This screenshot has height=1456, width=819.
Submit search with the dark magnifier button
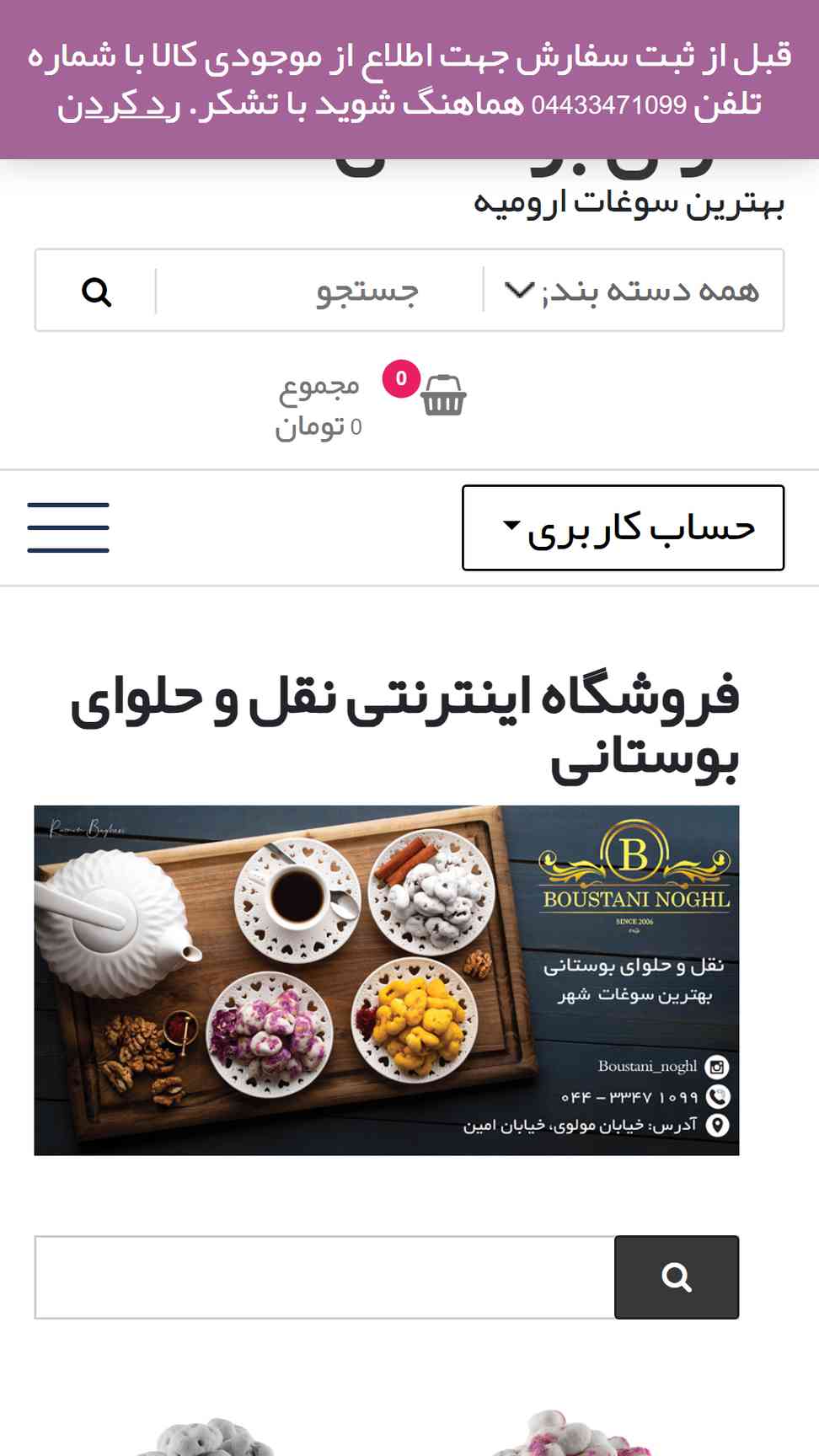(677, 1277)
